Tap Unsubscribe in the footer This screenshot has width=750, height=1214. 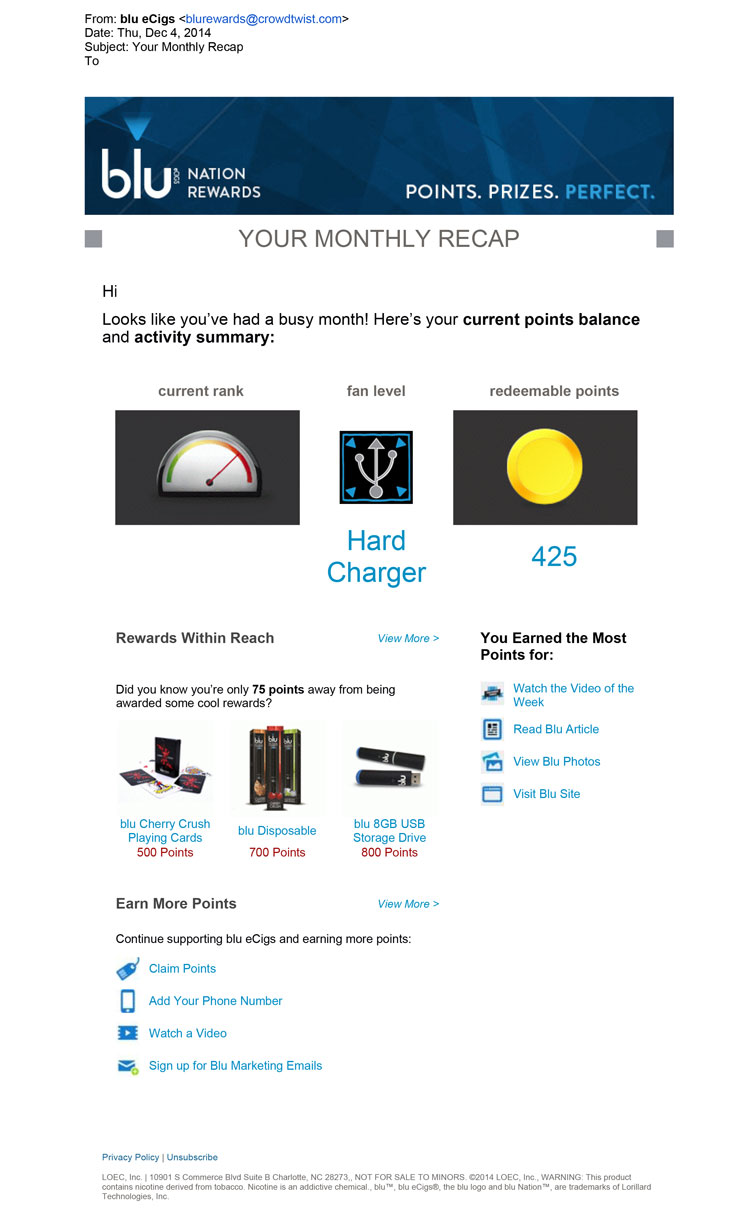(x=192, y=1157)
